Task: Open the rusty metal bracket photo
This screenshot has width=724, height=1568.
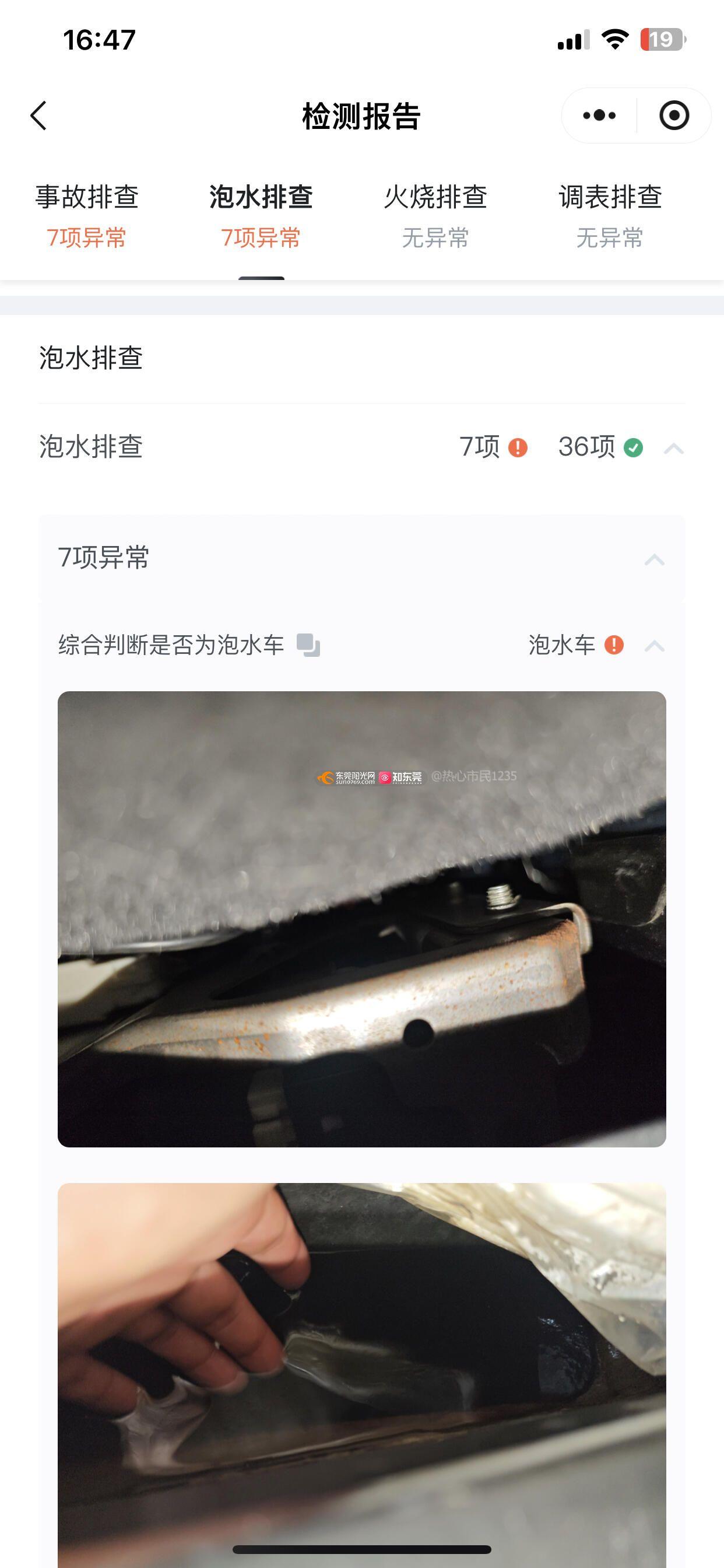Action: click(361, 919)
